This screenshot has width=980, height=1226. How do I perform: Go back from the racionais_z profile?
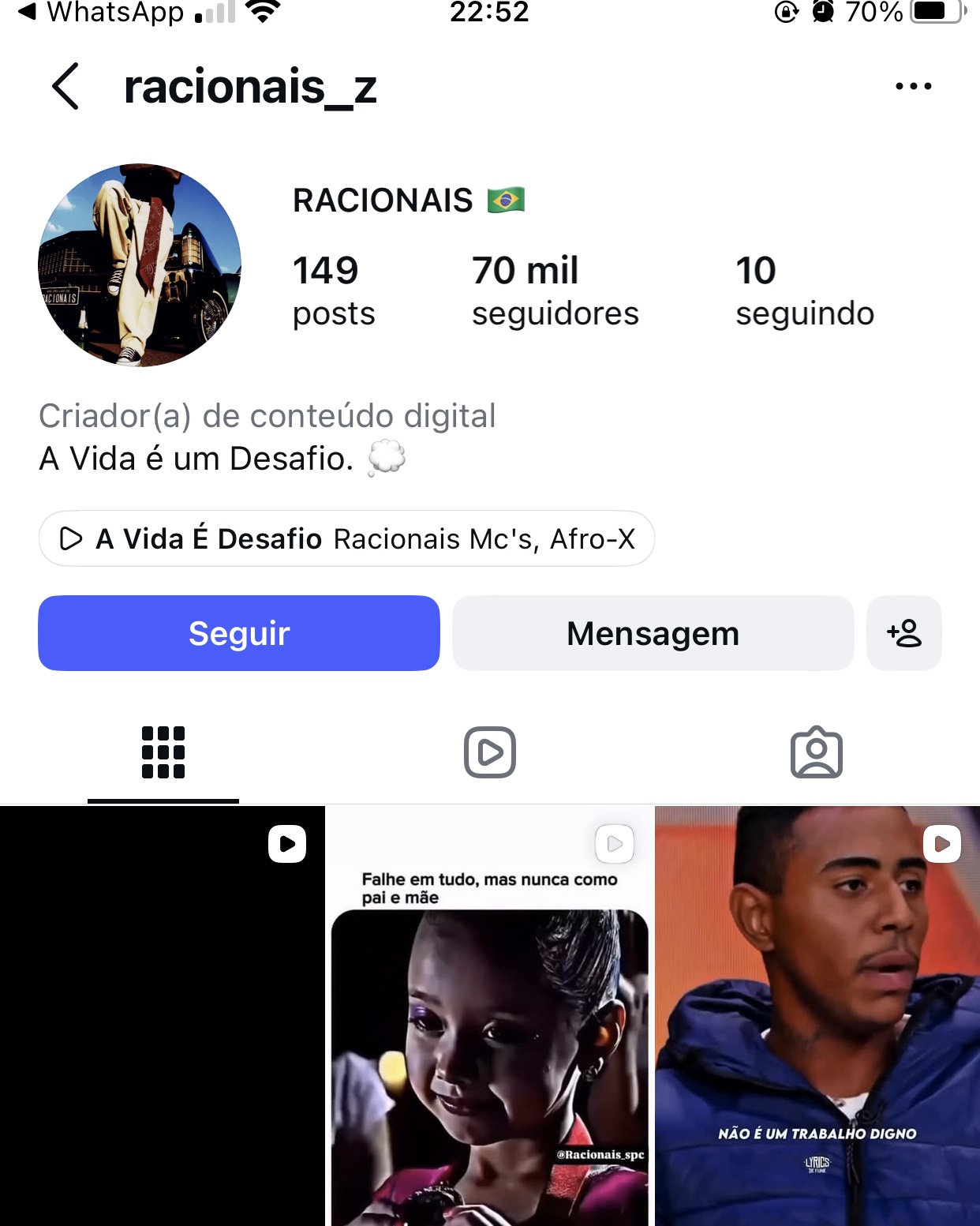click(65, 86)
